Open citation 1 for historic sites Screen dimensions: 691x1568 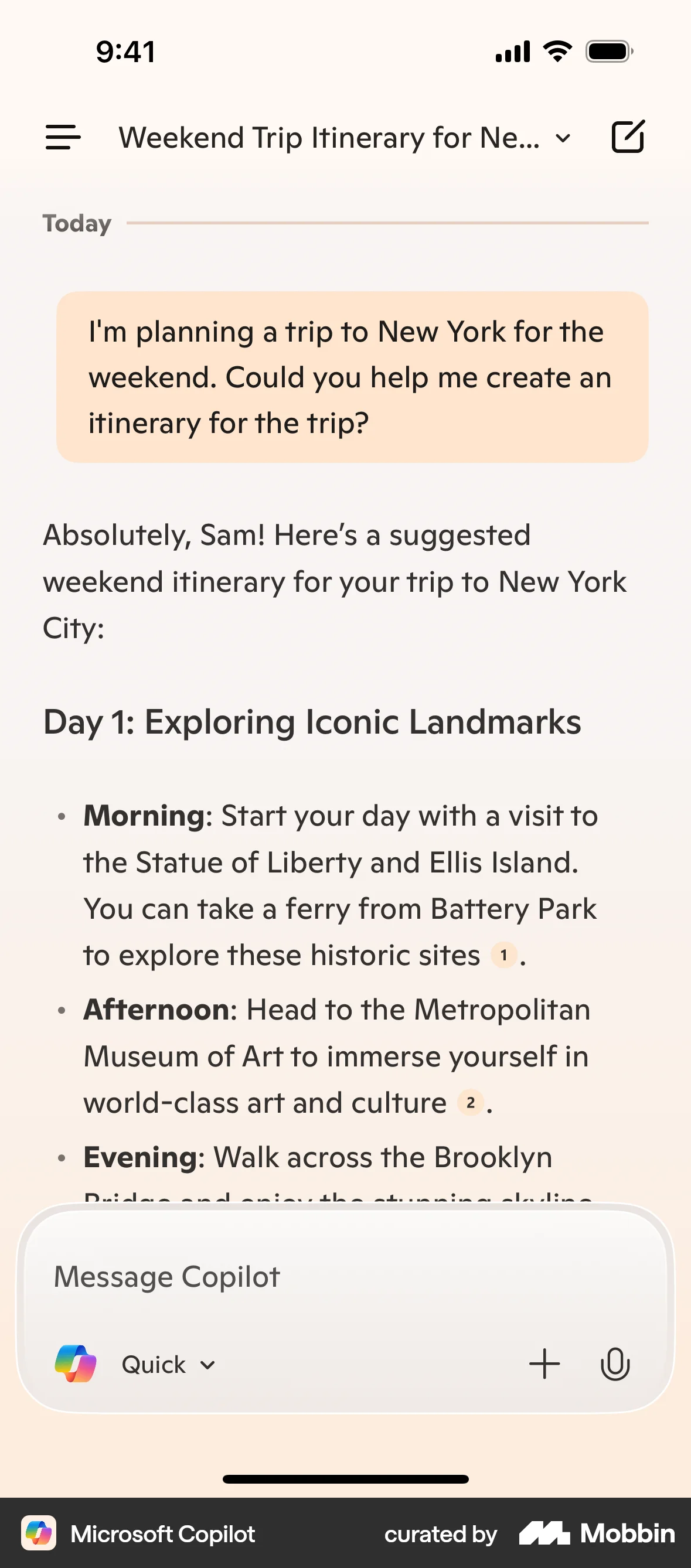[x=503, y=955]
